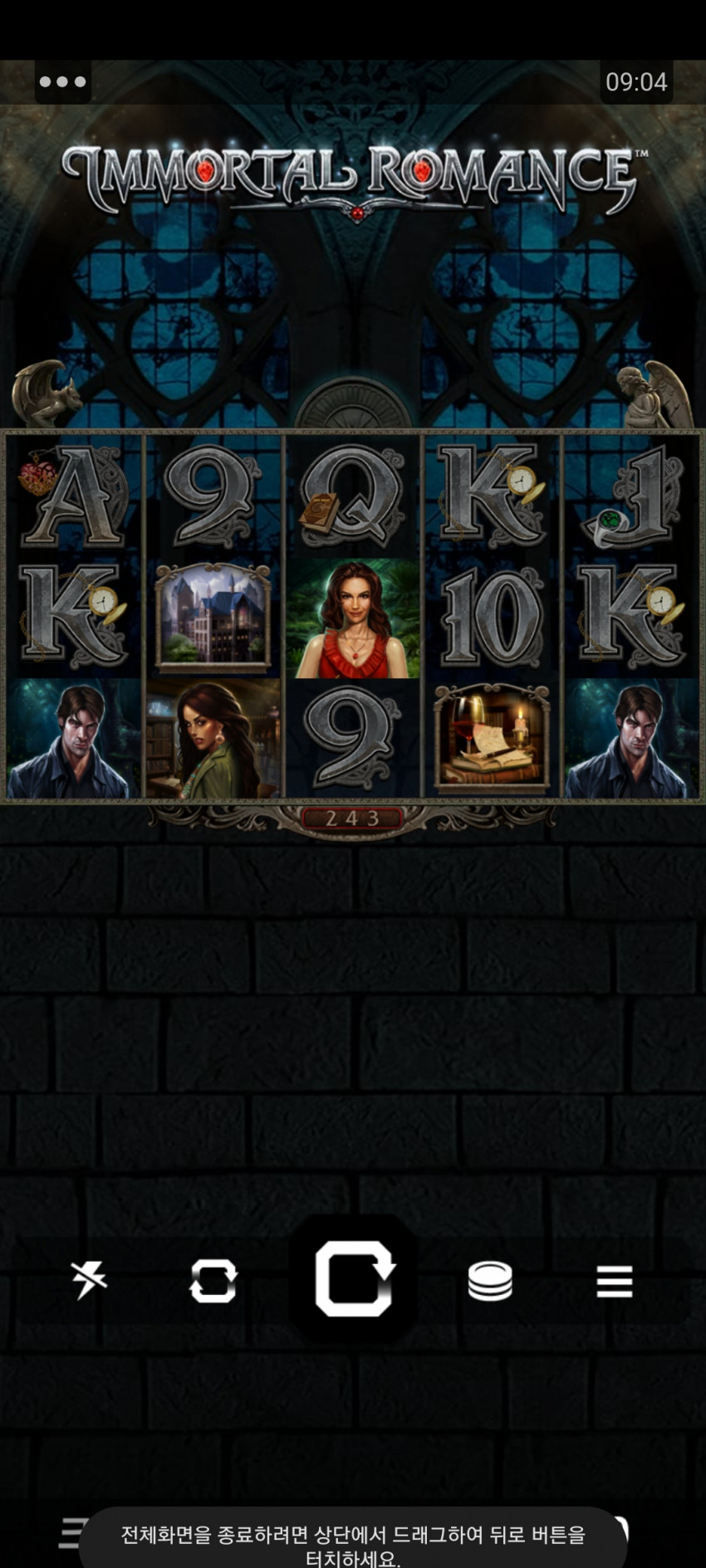706x1568 pixels.
Task: Spin the reels with the main button
Action: pyautogui.click(x=354, y=1279)
